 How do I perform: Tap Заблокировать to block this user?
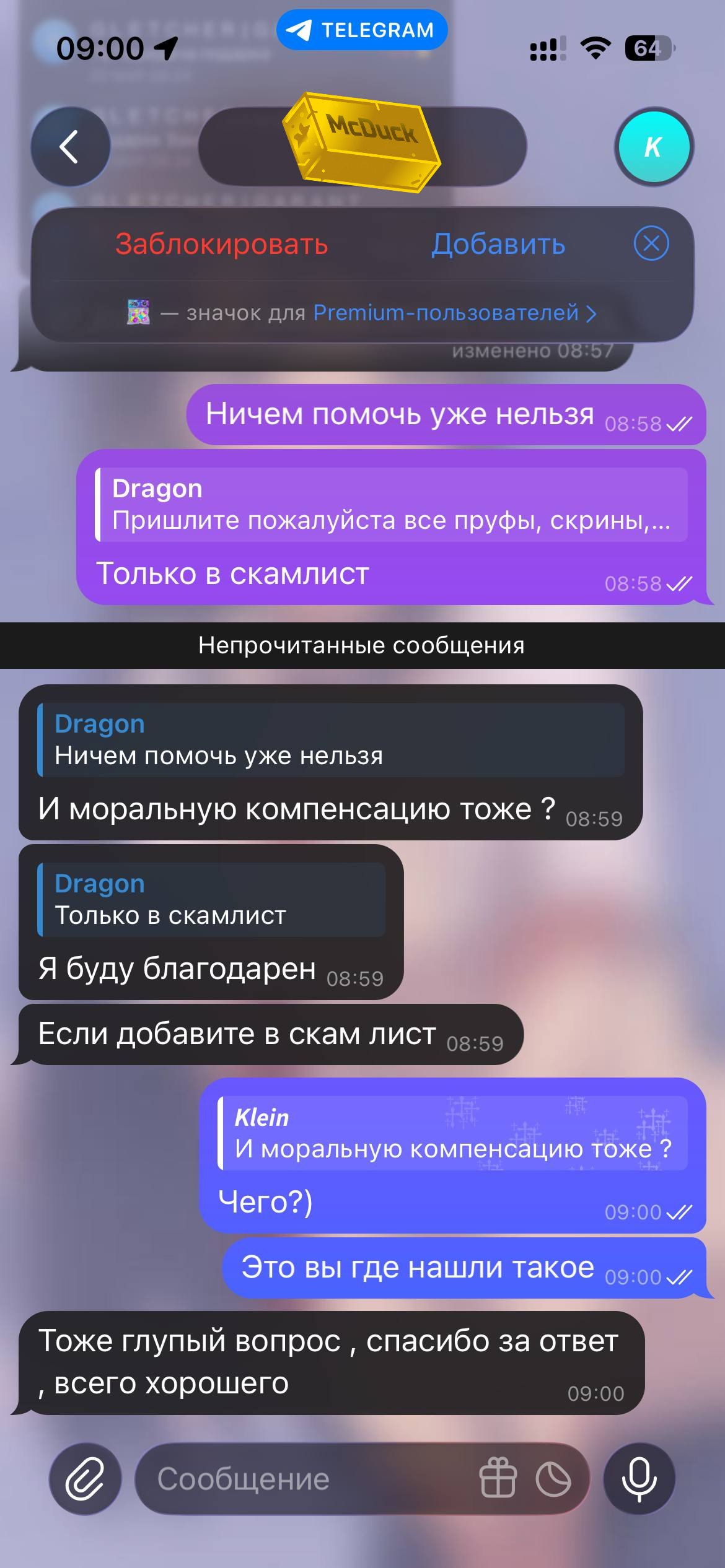click(221, 244)
